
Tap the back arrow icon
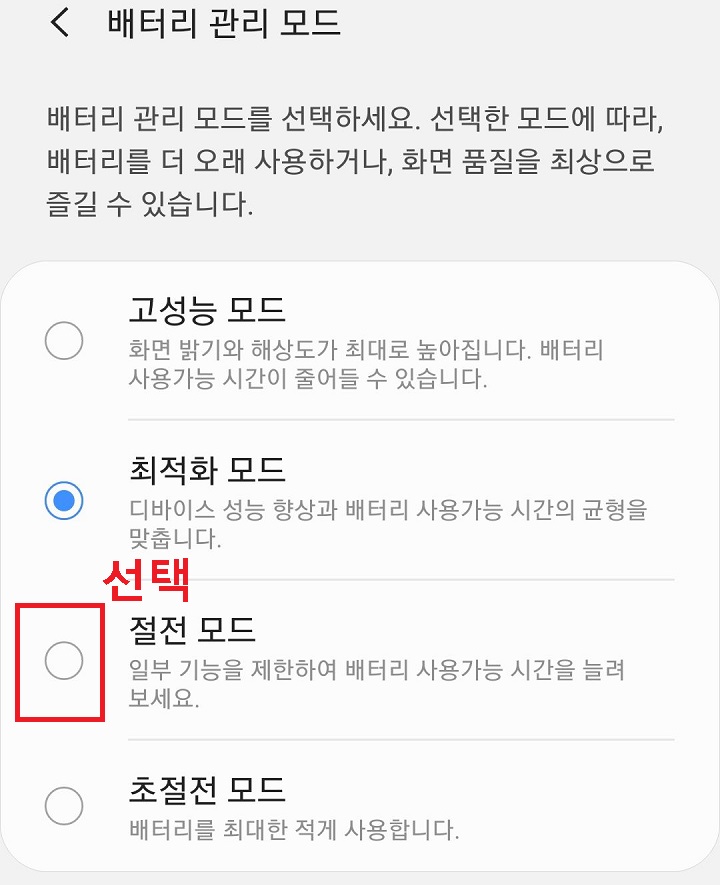[58, 24]
